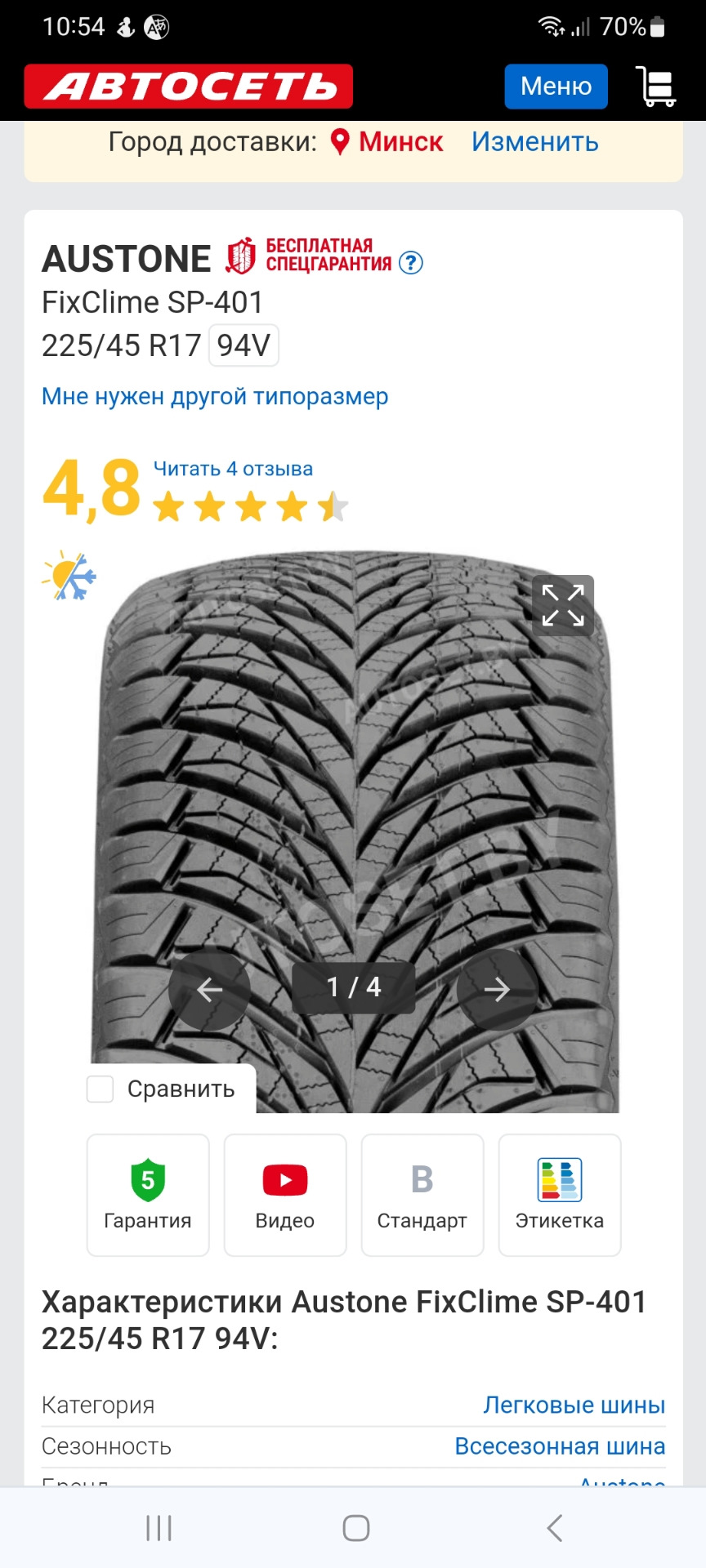Open the Этикетка tile

[560, 1195]
